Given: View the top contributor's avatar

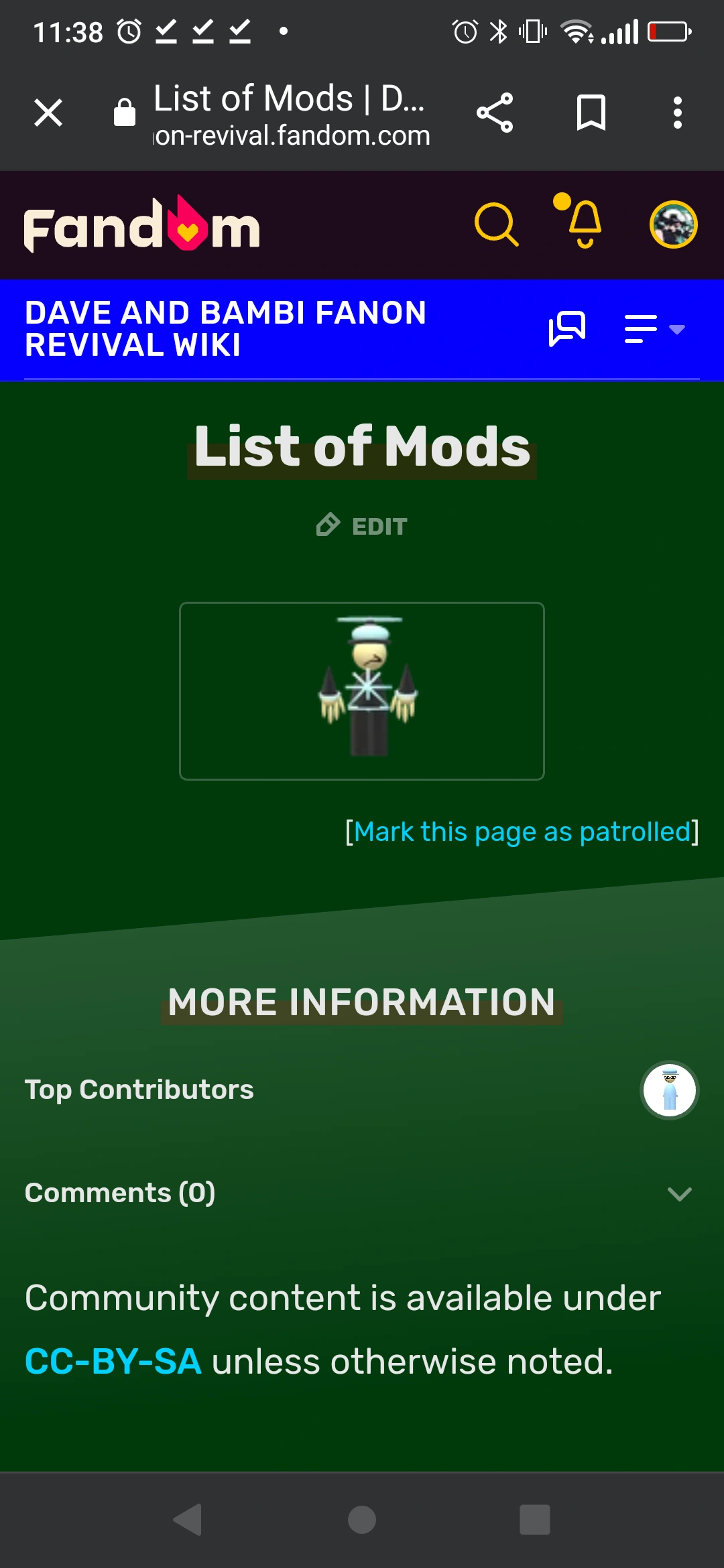Looking at the screenshot, I should [670, 1090].
